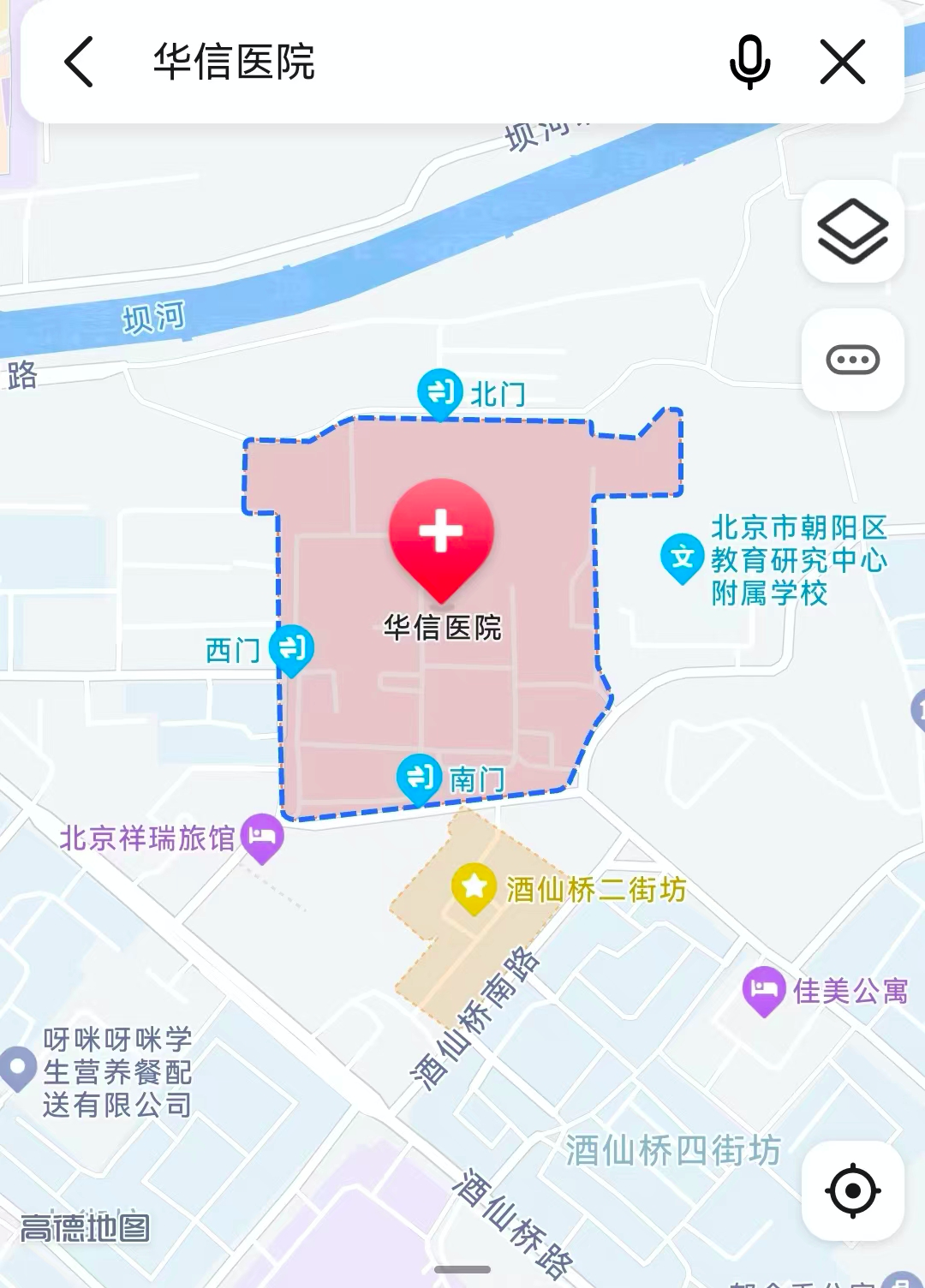Start voice search with the microphone
Image resolution: width=925 pixels, height=1288 pixels.
[x=749, y=62]
